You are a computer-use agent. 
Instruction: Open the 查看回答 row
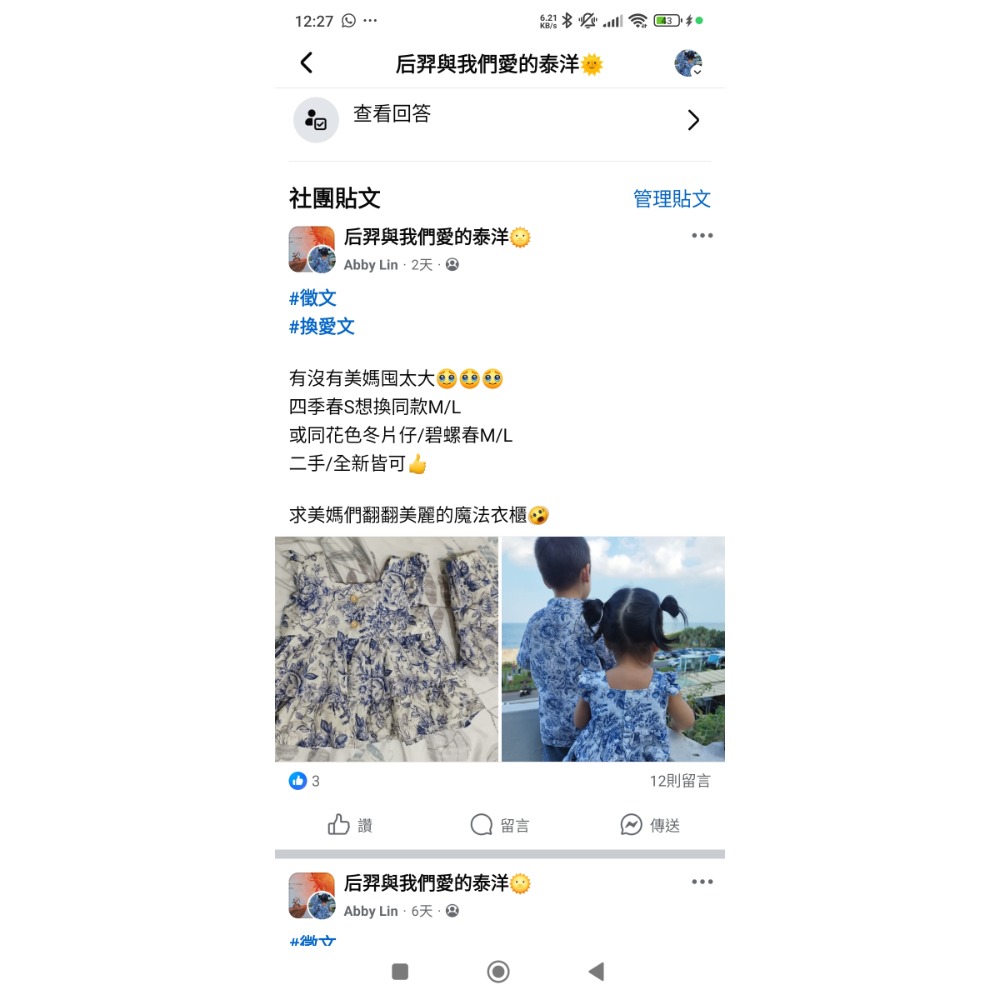click(x=500, y=120)
